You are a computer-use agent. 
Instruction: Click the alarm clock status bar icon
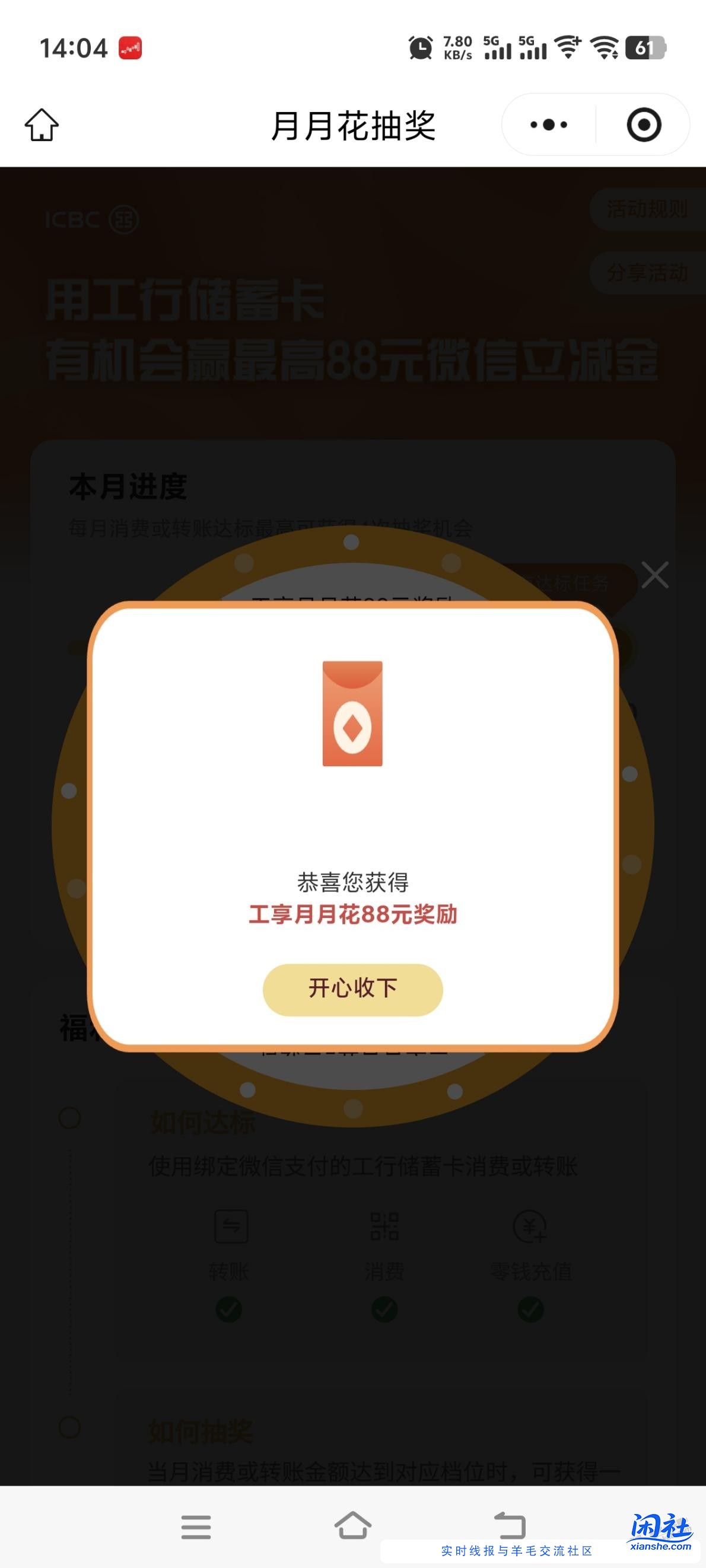click(419, 48)
